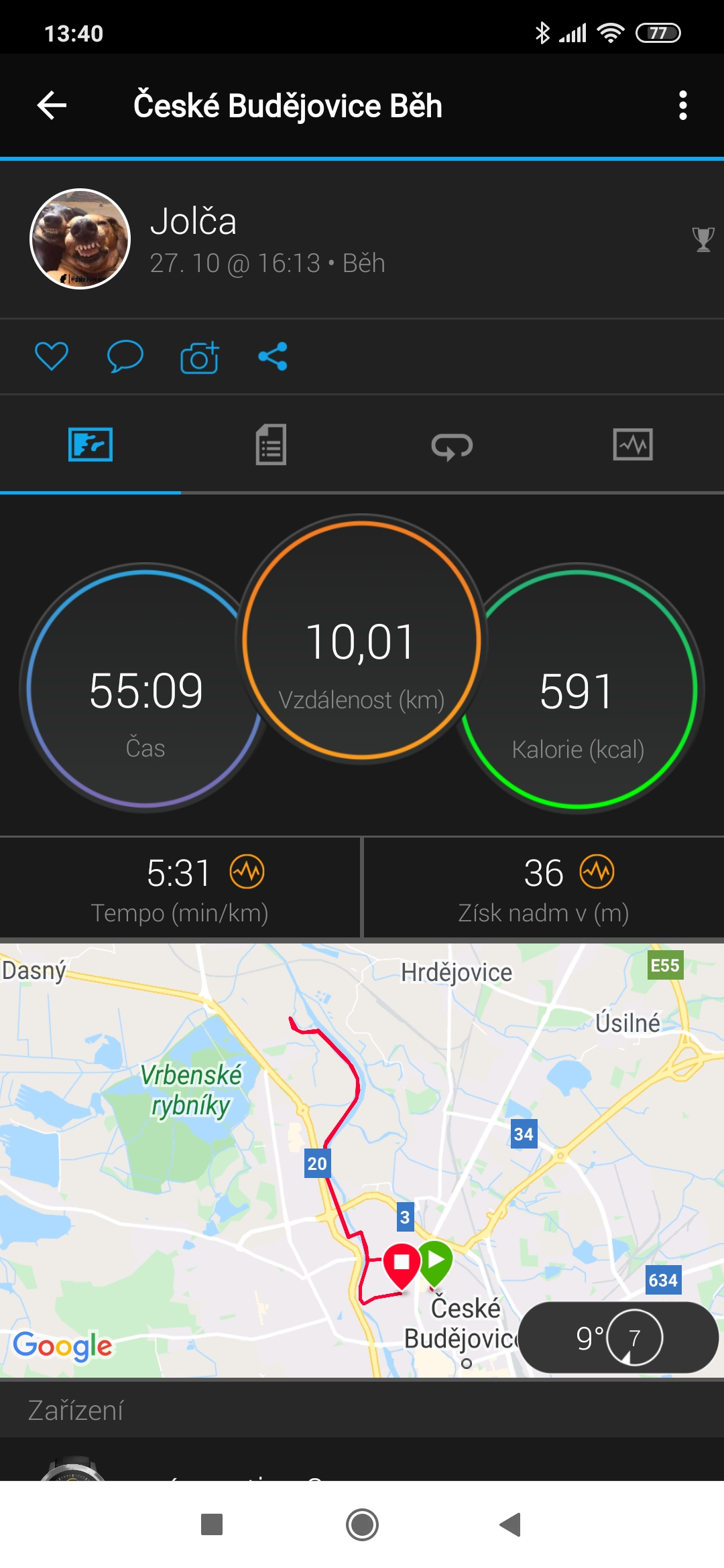724x1568 pixels.
Task: Tap the weather badge showing 9°
Action: coord(618,1337)
